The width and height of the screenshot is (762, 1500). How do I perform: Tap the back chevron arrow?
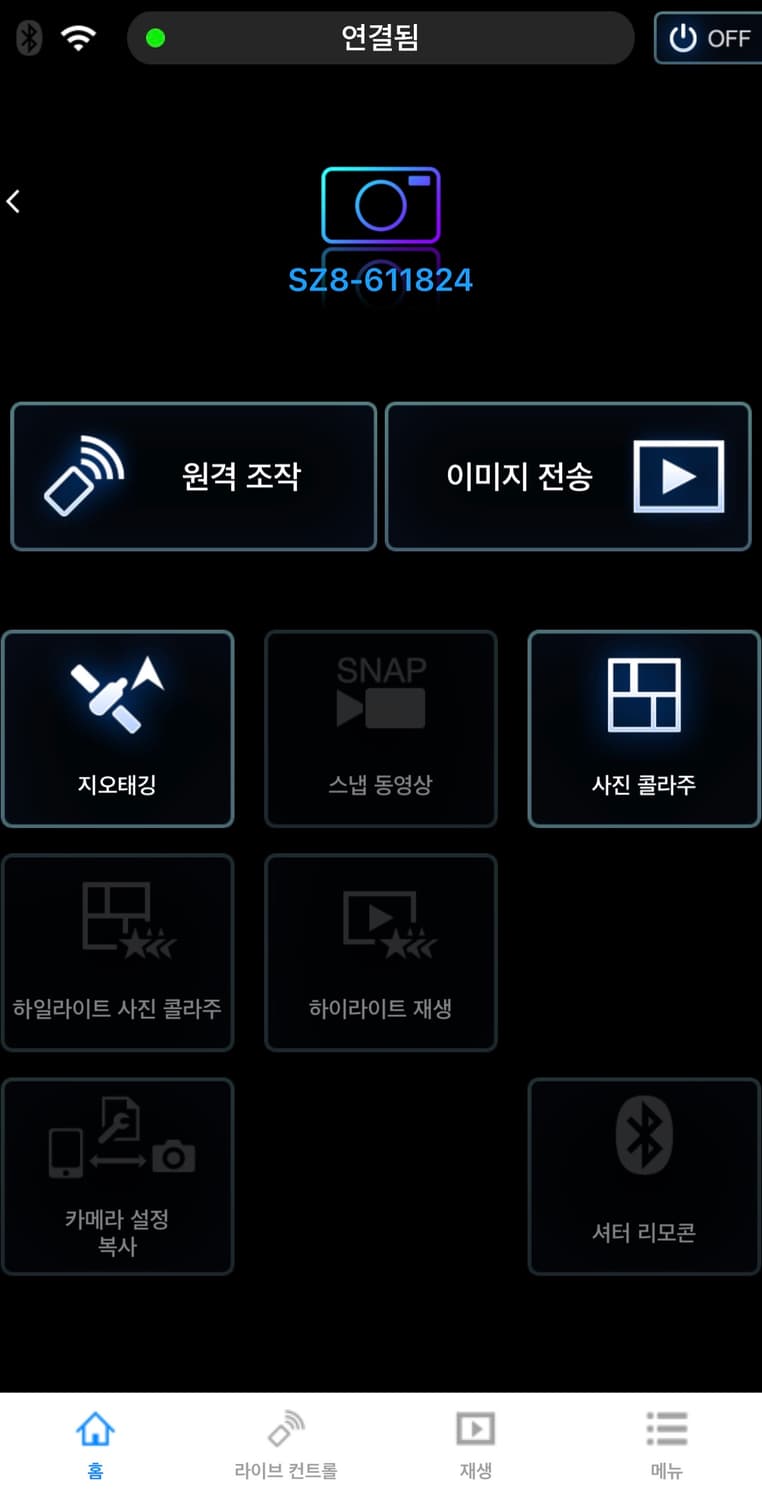point(14,200)
